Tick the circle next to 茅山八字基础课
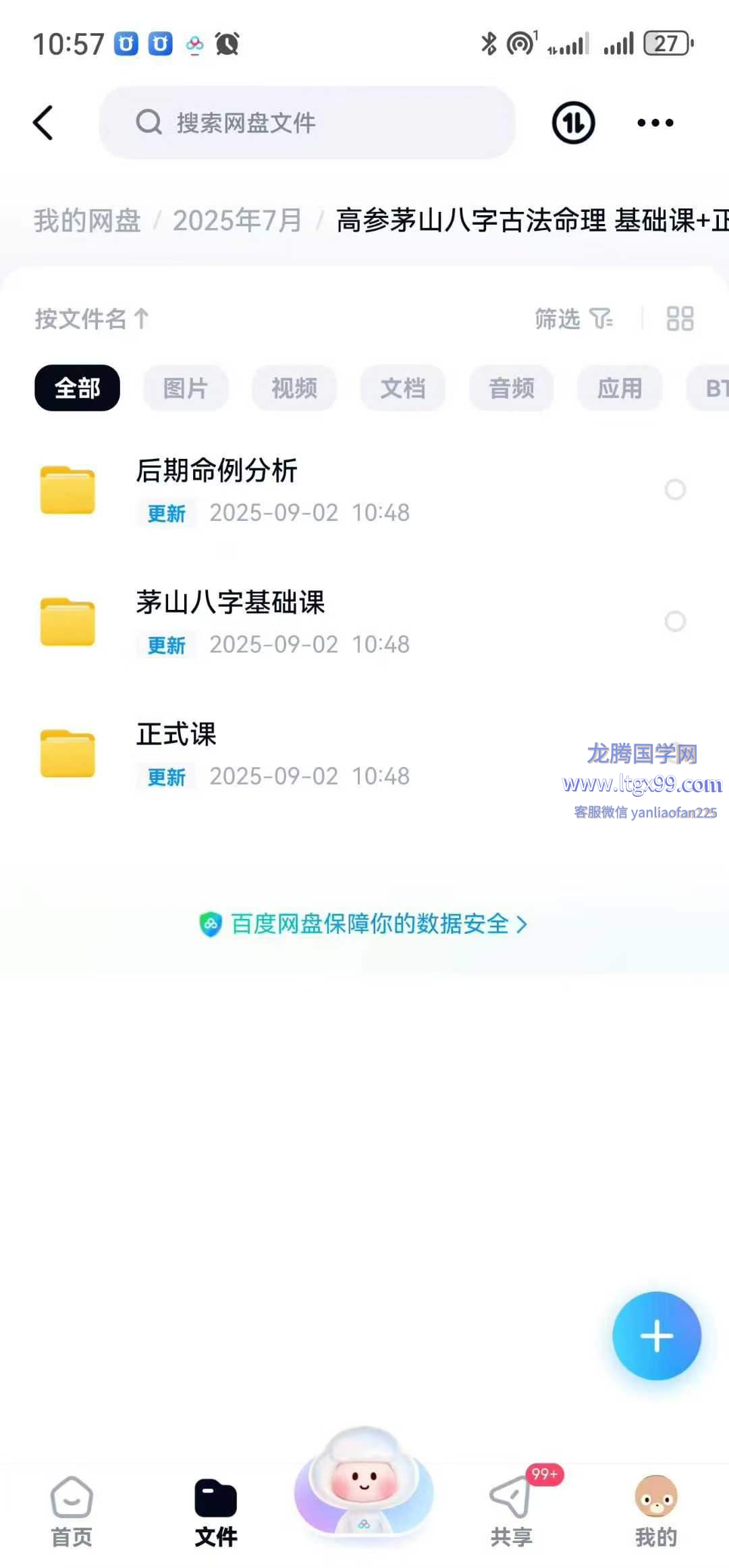Viewport: 729px width, 1568px height. pos(675,621)
